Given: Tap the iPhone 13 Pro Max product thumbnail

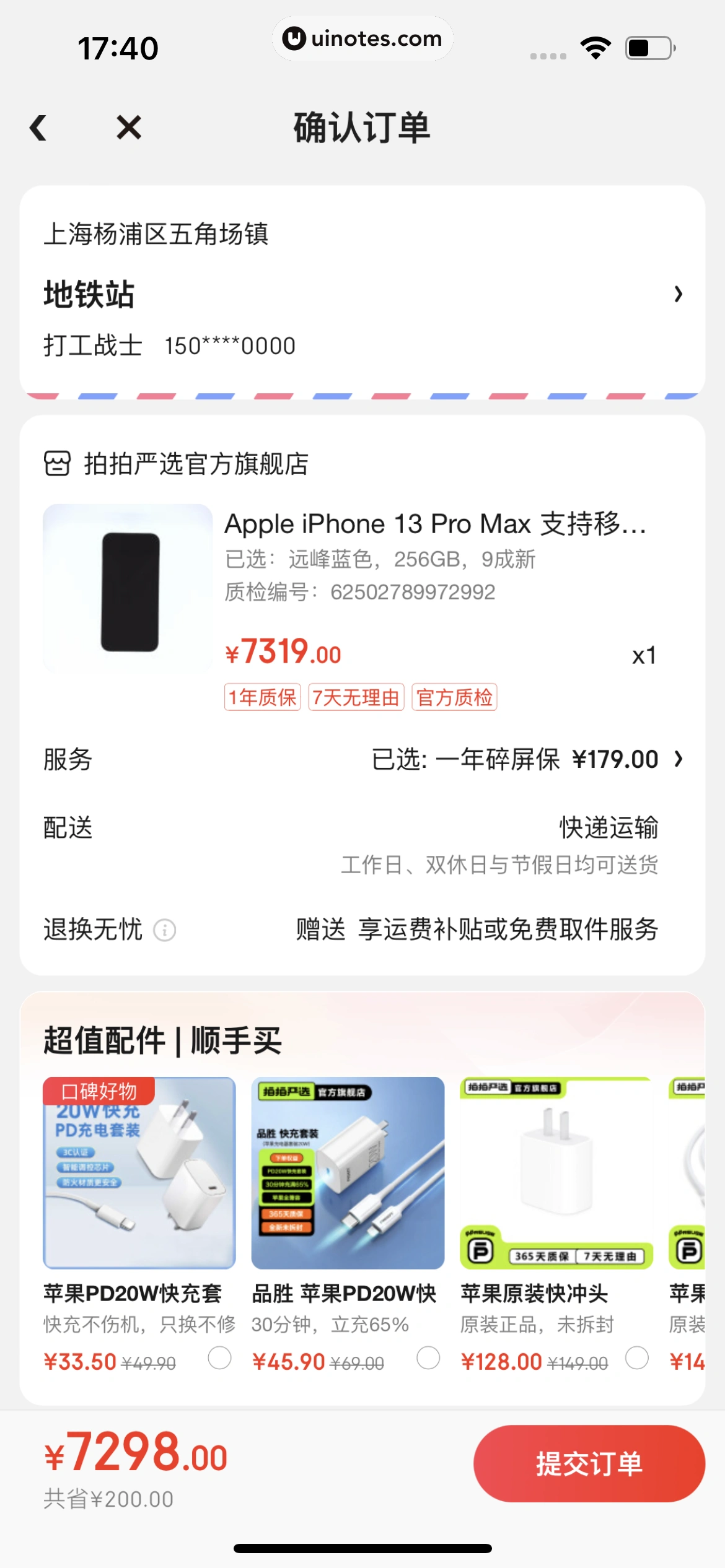Looking at the screenshot, I should [x=127, y=588].
